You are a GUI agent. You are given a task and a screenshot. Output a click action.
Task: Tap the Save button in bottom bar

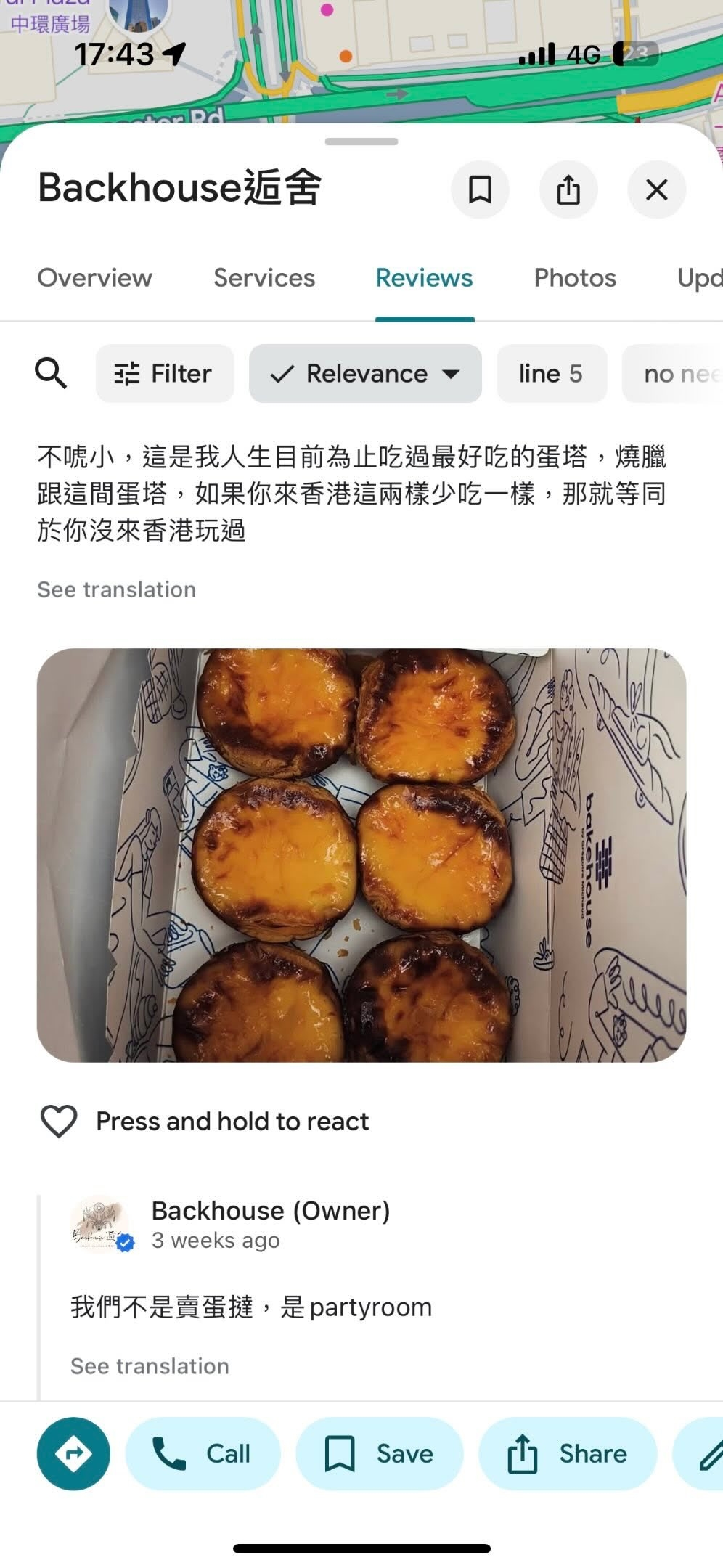tap(379, 1454)
